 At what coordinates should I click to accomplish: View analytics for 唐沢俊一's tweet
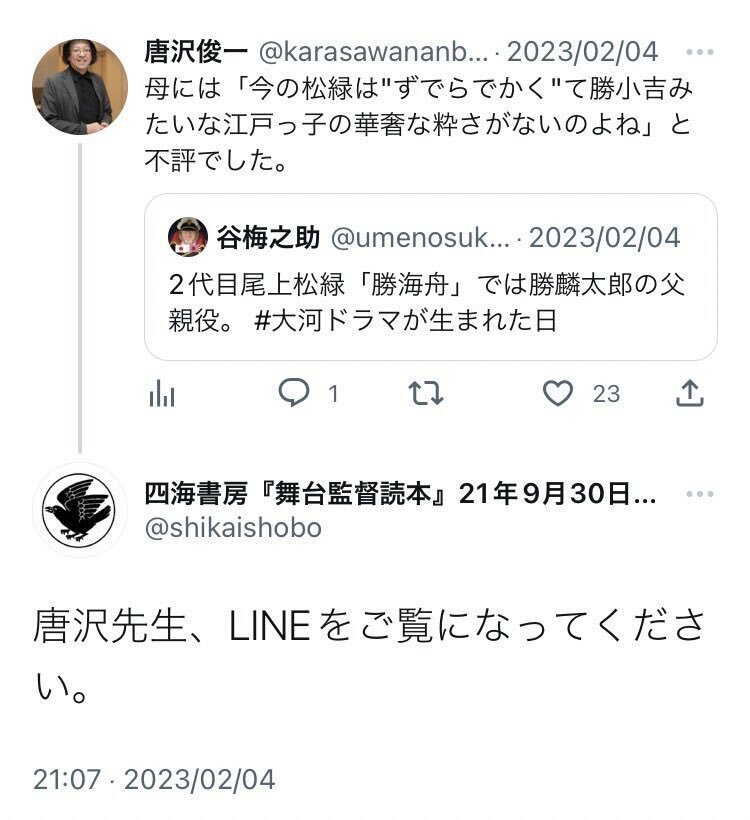pyautogui.click(x=162, y=395)
